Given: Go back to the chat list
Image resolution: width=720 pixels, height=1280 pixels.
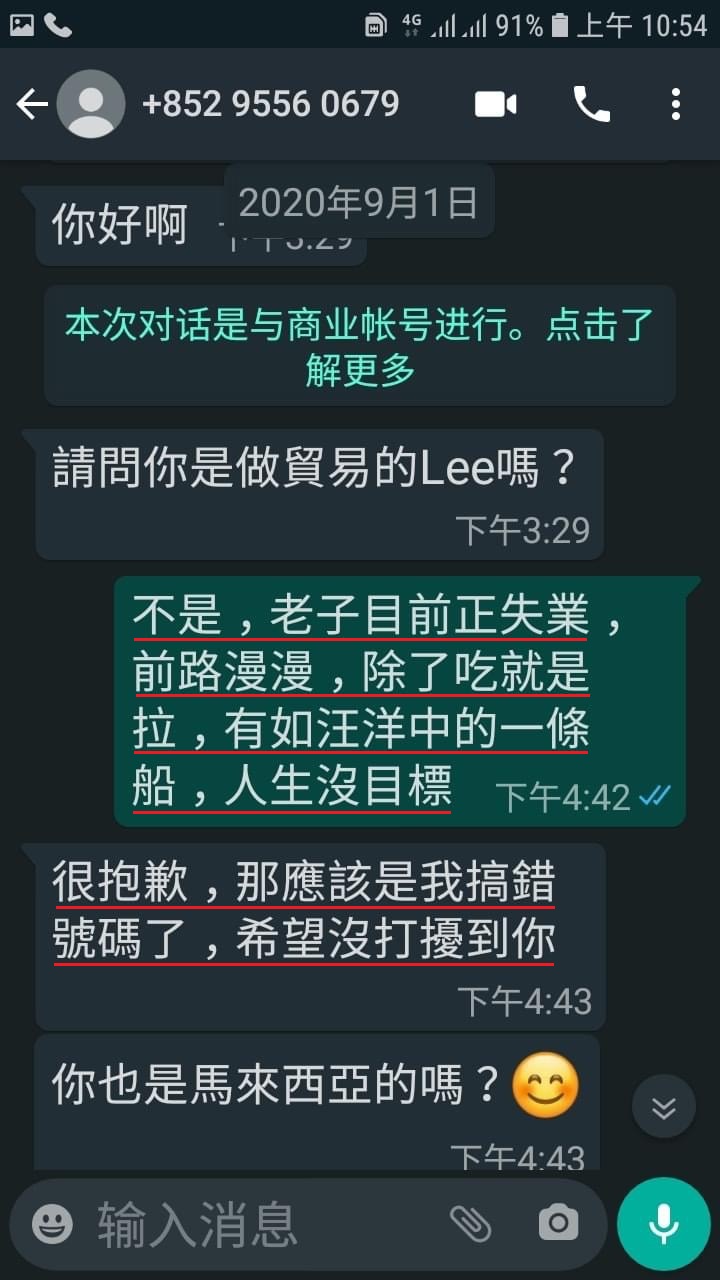Looking at the screenshot, I should [32, 104].
